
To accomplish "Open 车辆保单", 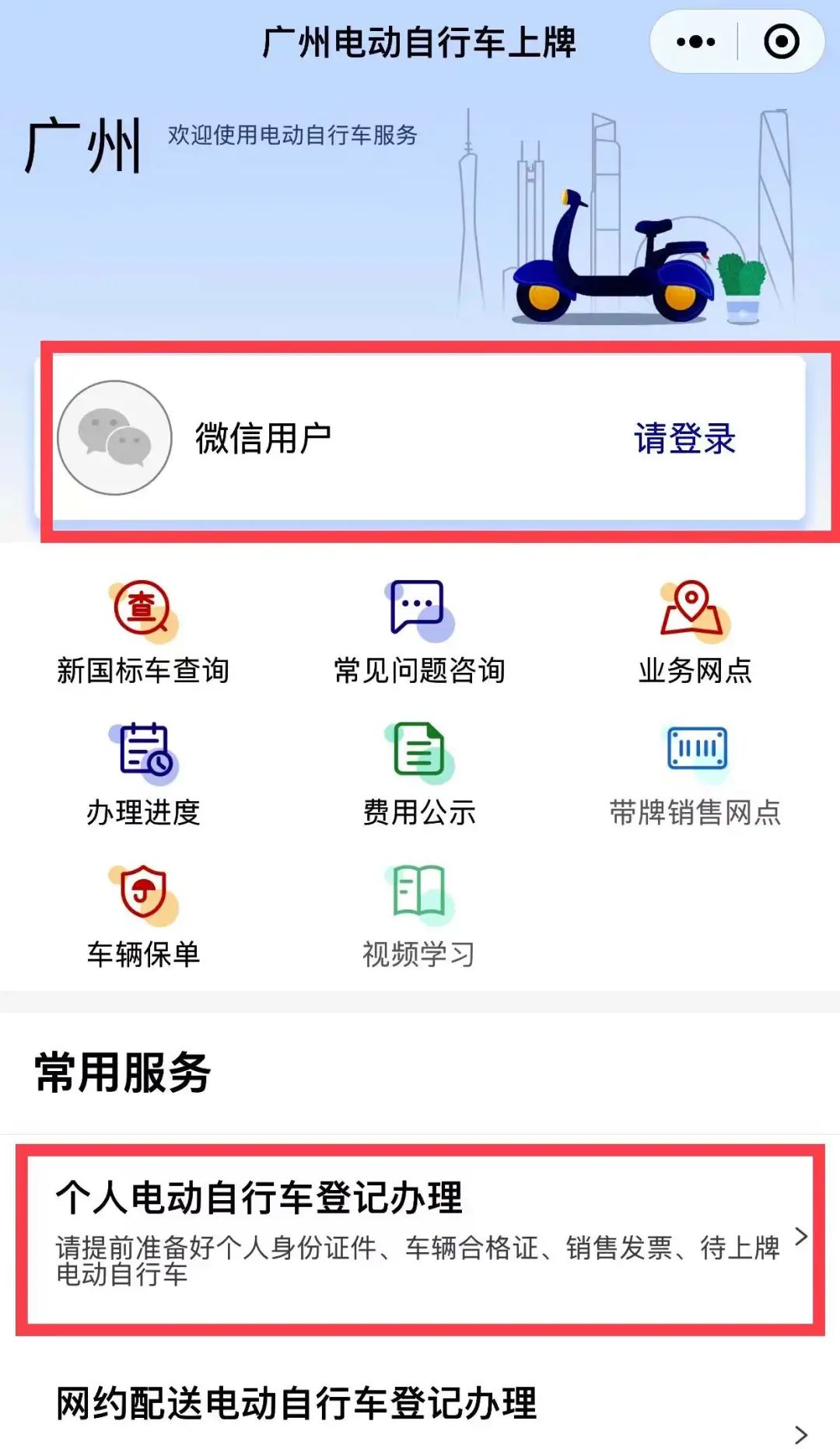I will [143, 915].
